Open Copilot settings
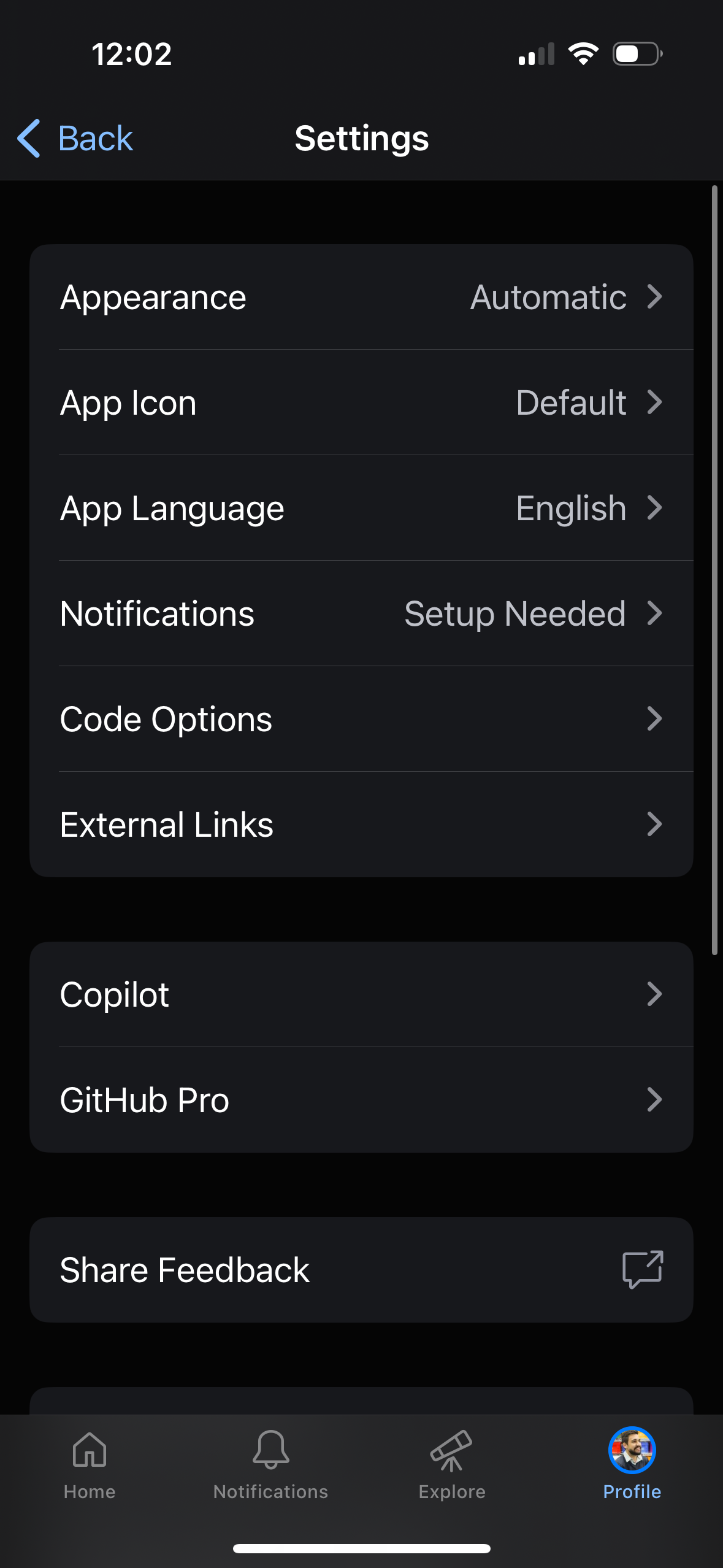The width and height of the screenshot is (723, 1568). coord(361,994)
